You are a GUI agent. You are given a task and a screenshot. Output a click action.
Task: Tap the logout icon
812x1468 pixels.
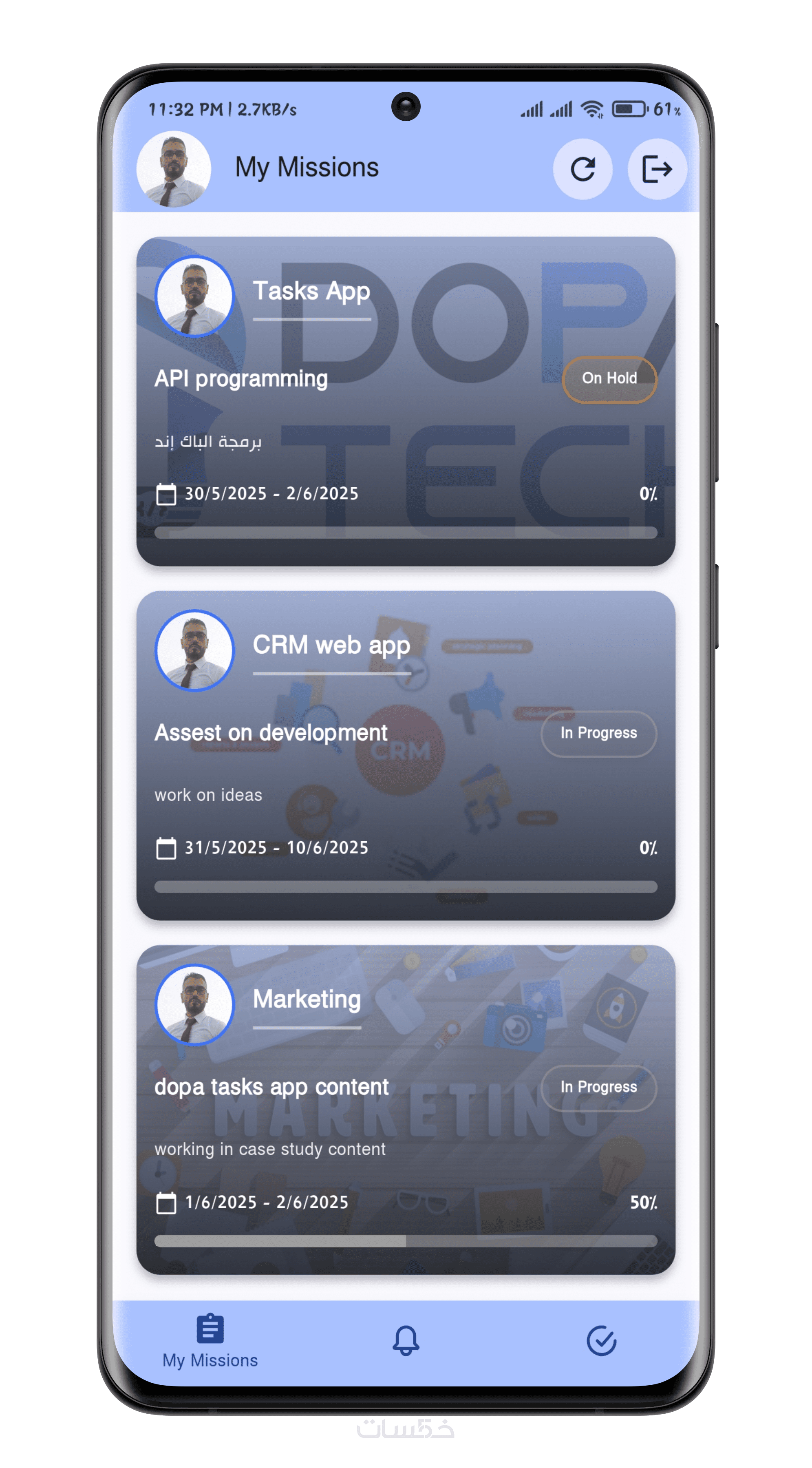point(656,169)
